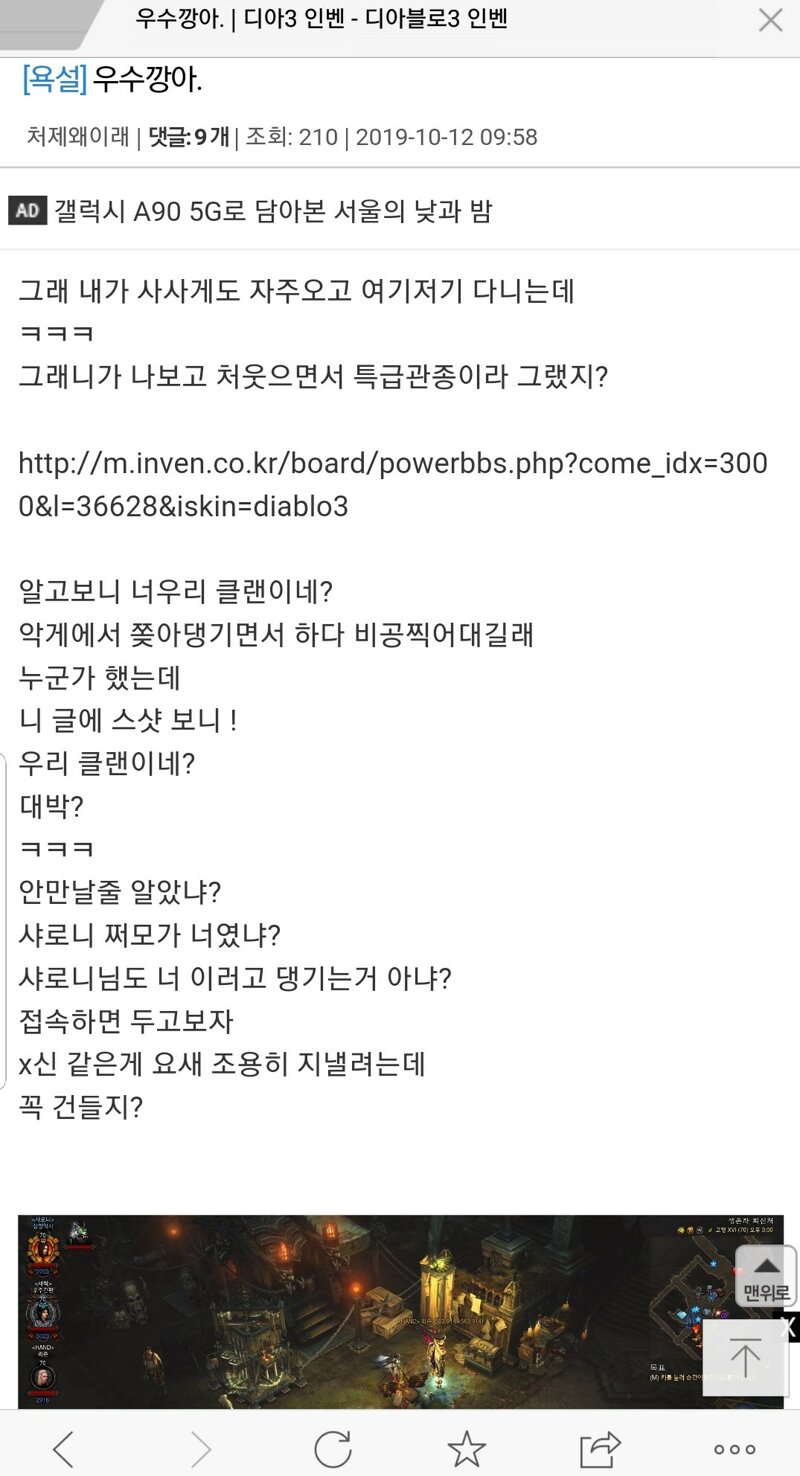Viewport: 800px width, 1476px height.
Task: Close the browser tab with X
Action: [770, 20]
